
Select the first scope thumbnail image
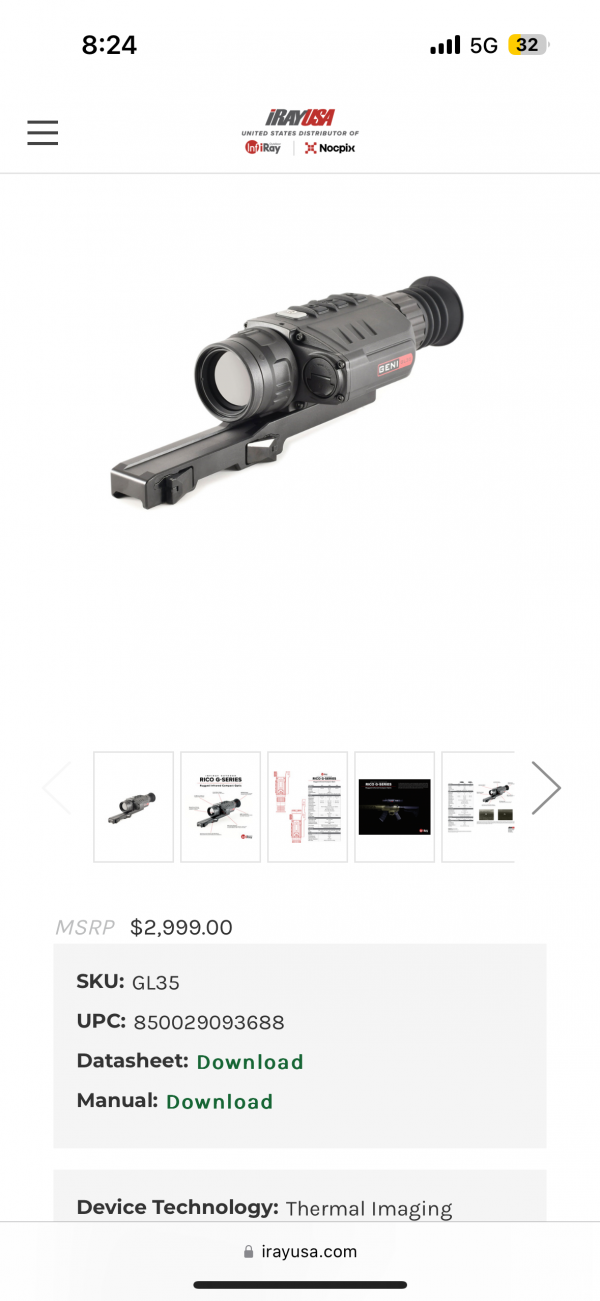tap(134, 807)
